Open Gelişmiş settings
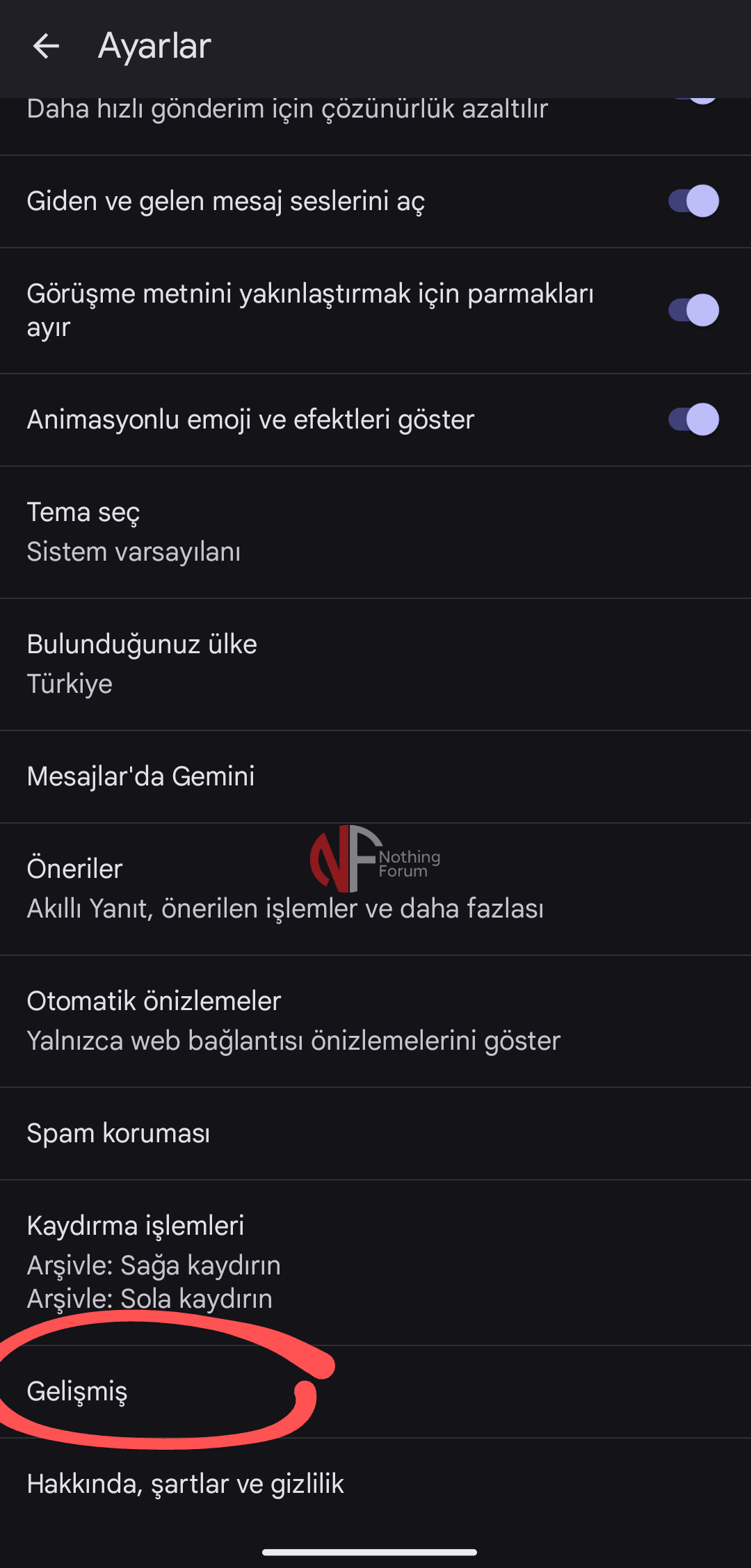Image resolution: width=751 pixels, height=1568 pixels. (375, 1391)
